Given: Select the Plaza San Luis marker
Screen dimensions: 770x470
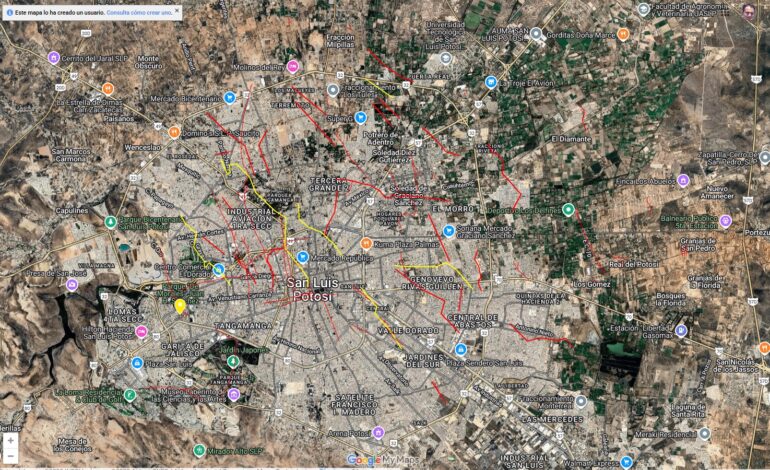Looking at the screenshot, I should tap(136, 363).
